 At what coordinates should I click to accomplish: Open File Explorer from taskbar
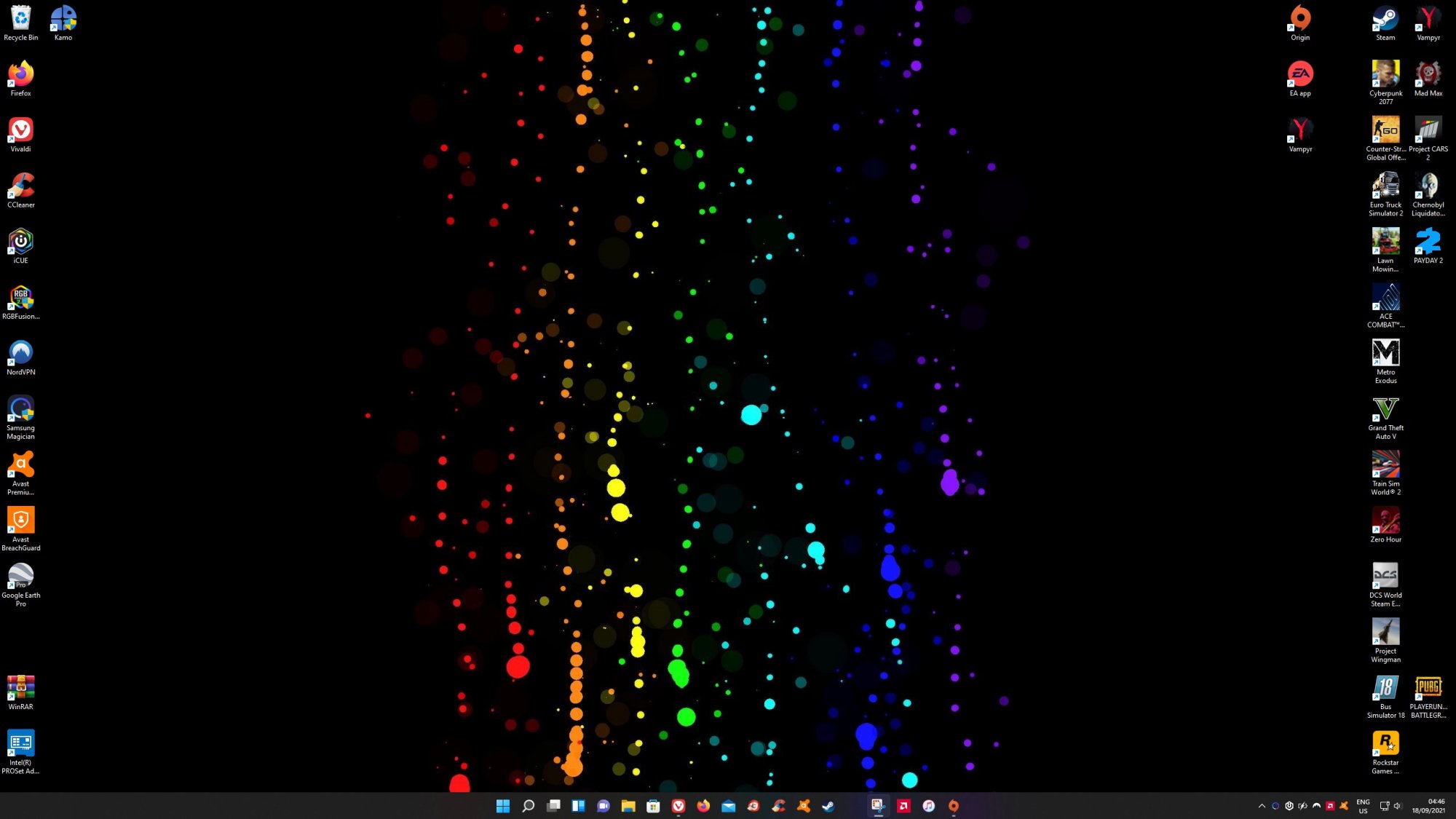pyautogui.click(x=628, y=806)
